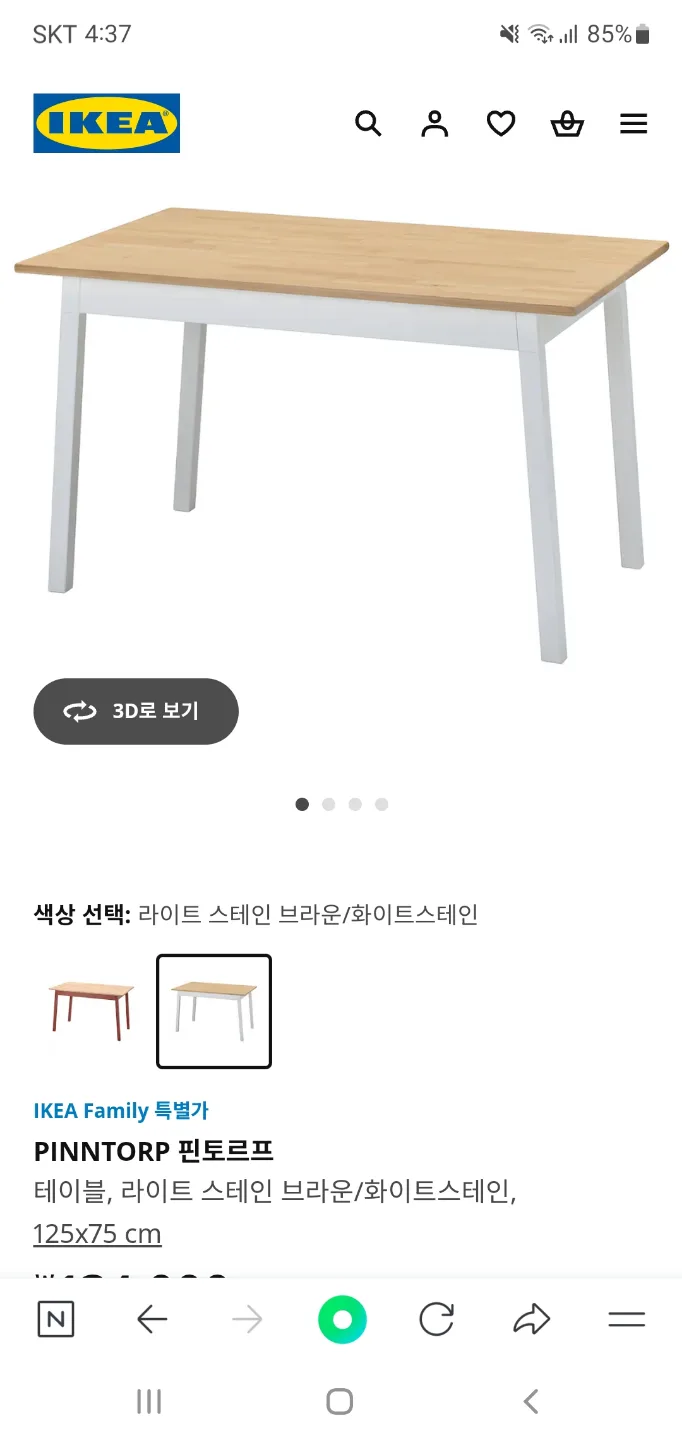Image resolution: width=682 pixels, height=1440 pixels.
Task: Open the enlarged PINNTORP table product image
Action: pos(341,430)
